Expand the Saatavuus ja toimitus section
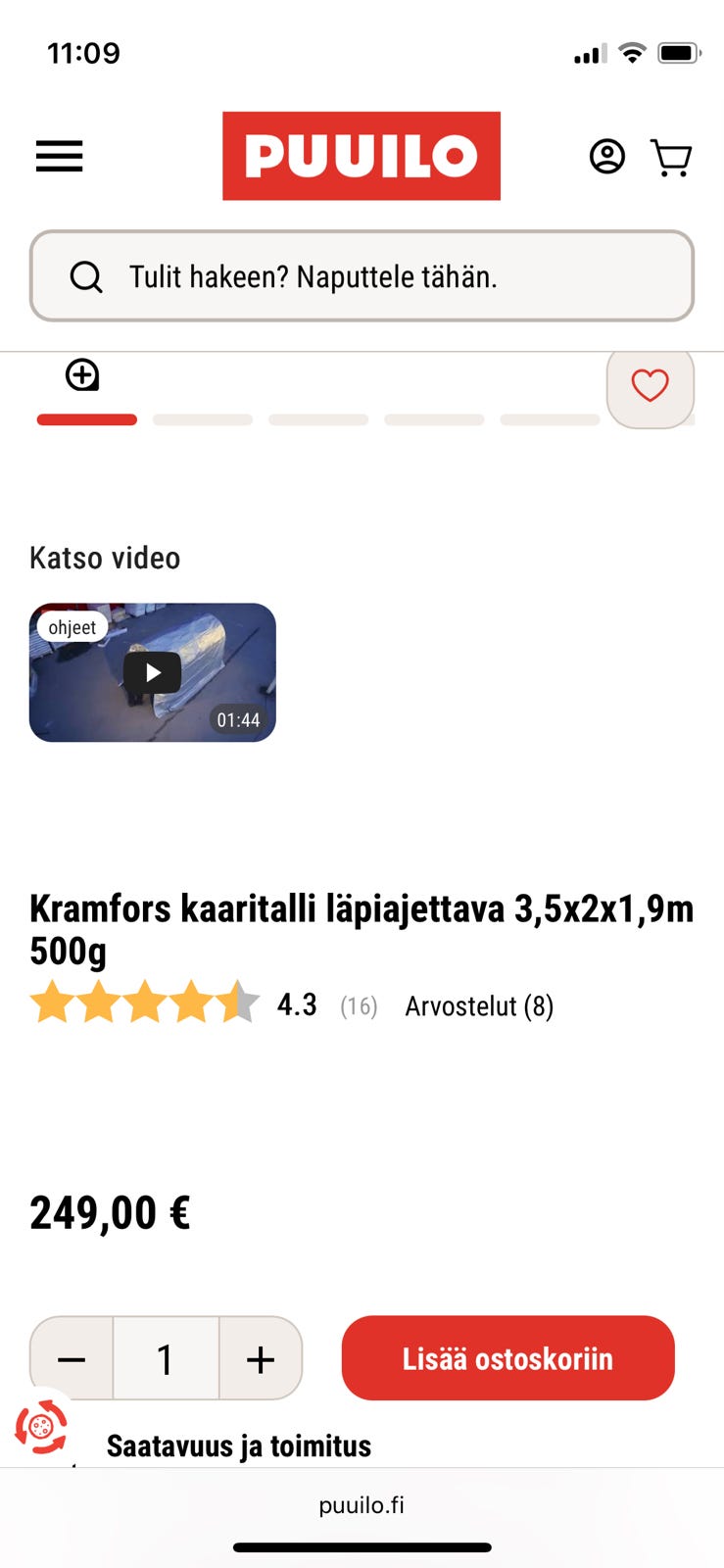The height and width of the screenshot is (1568, 724). pyautogui.click(x=238, y=1445)
